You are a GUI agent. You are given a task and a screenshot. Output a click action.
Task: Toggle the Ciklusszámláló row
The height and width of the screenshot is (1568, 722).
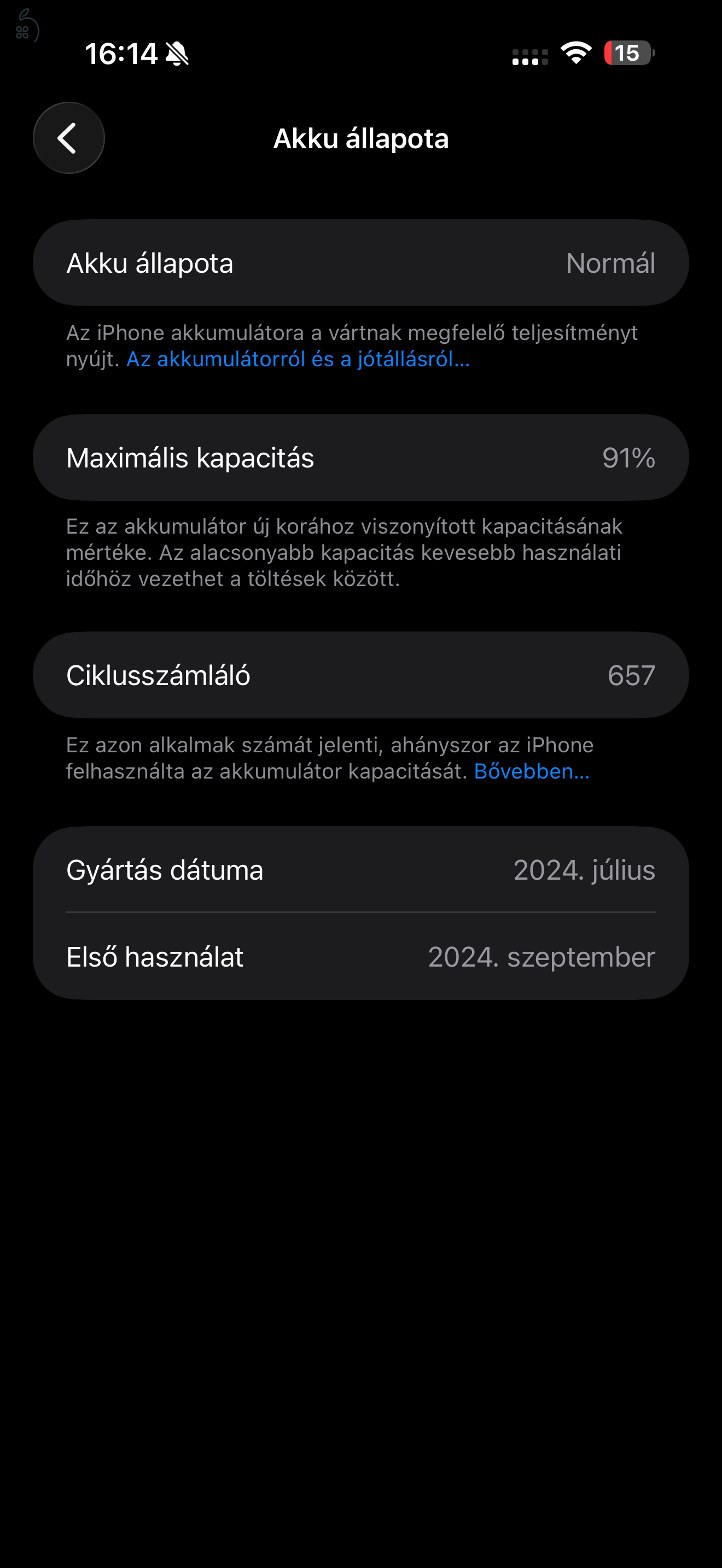click(362, 675)
